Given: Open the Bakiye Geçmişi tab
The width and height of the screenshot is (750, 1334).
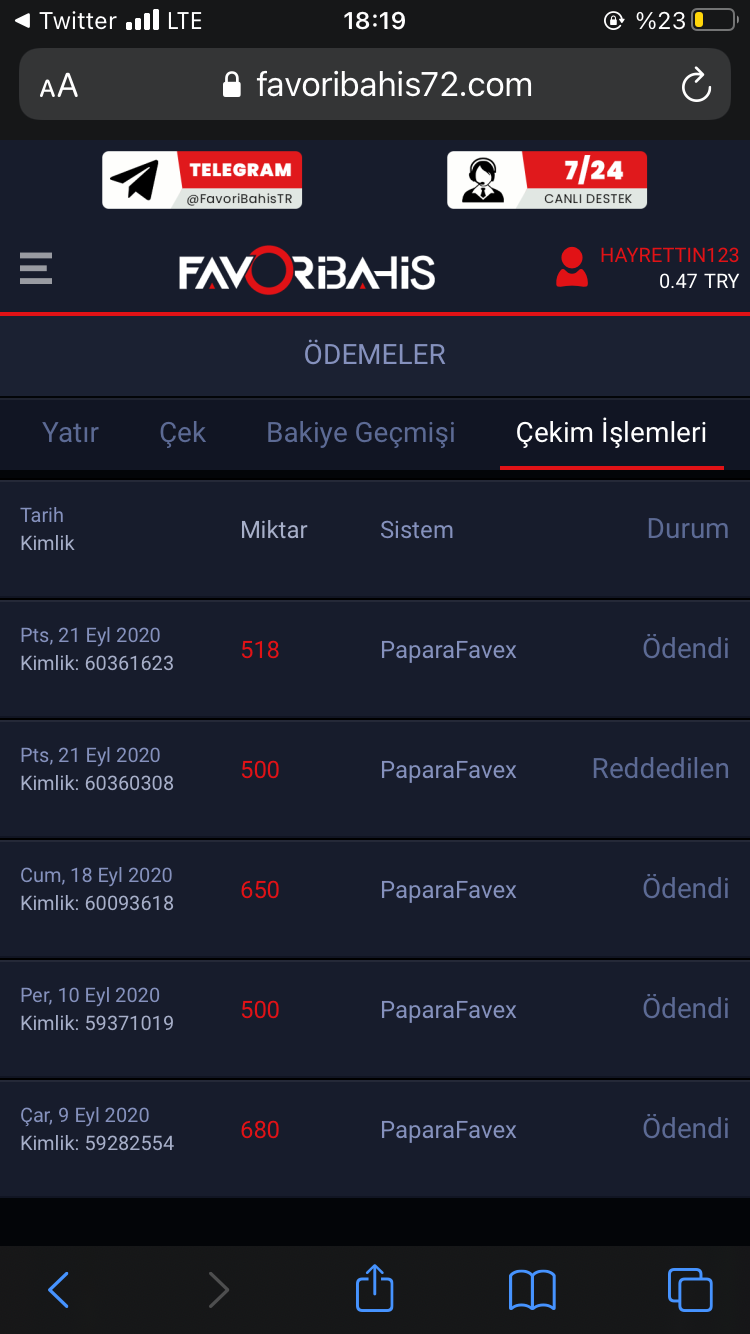Looking at the screenshot, I should [x=360, y=433].
